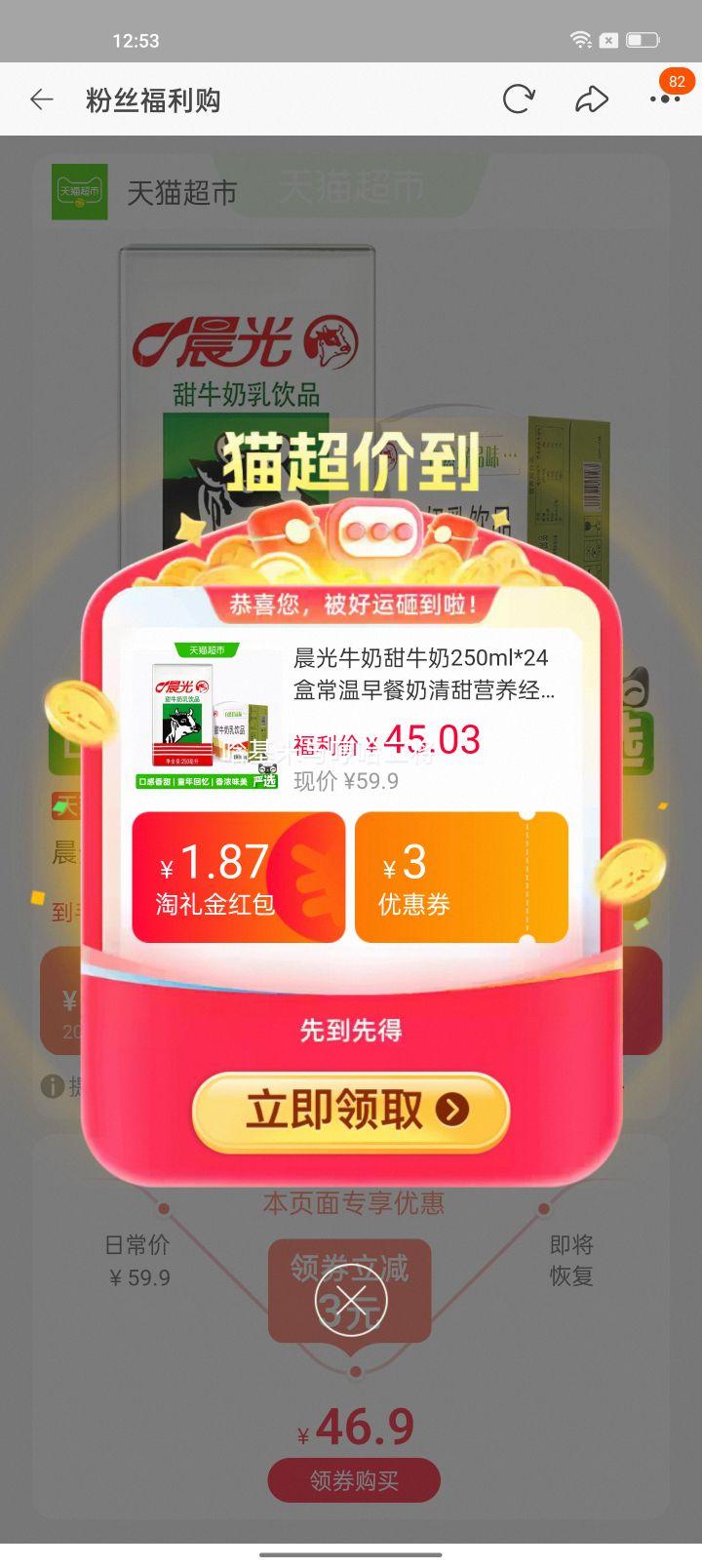Go back with the top-left arrow

41,99
